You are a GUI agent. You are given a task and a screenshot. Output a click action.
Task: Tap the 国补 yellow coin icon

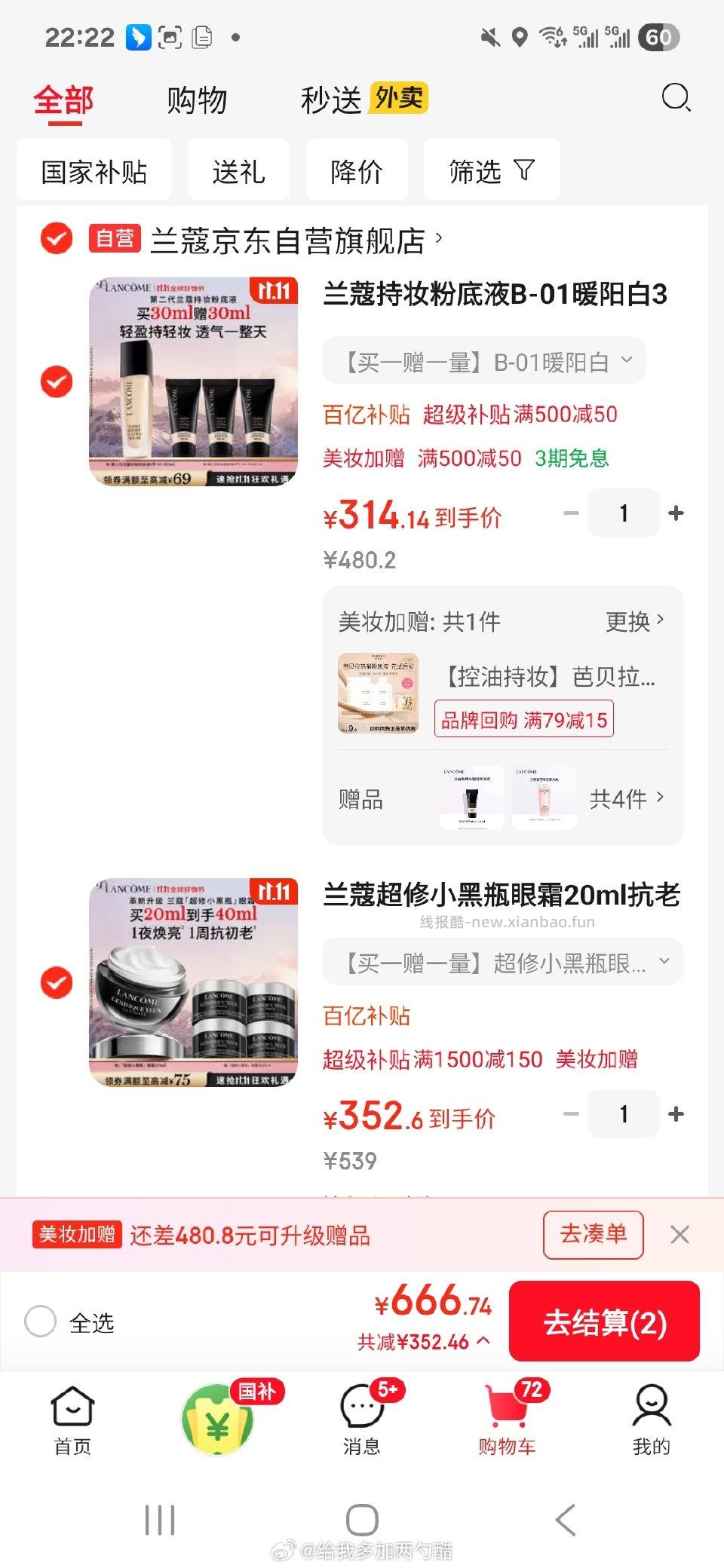(216, 1417)
